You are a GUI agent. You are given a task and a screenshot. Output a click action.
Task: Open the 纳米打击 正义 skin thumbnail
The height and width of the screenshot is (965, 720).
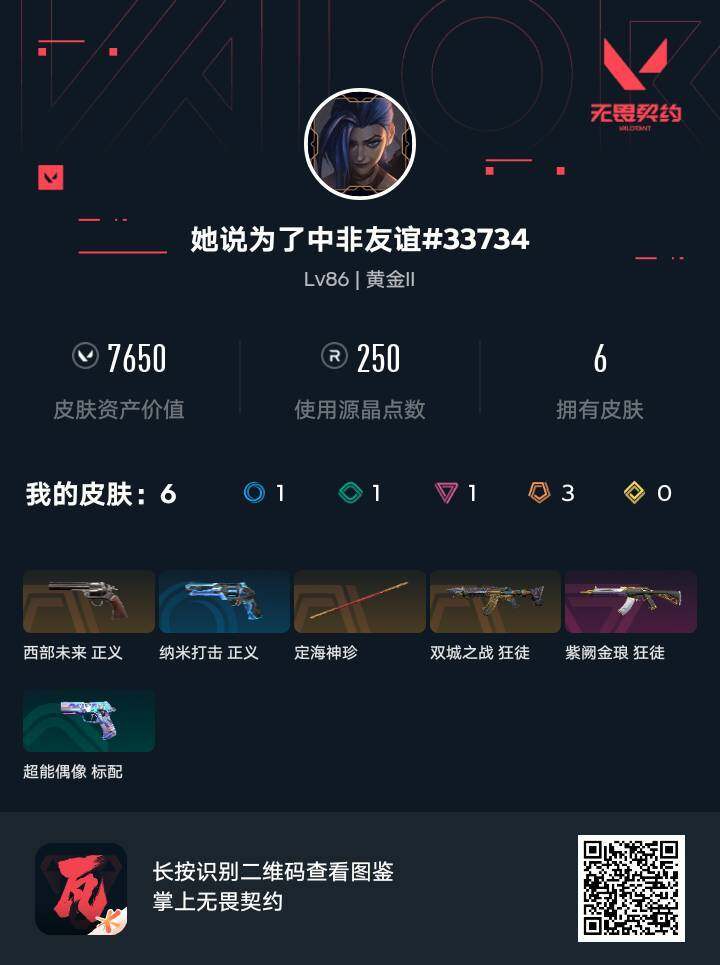pyautogui.click(x=225, y=601)
